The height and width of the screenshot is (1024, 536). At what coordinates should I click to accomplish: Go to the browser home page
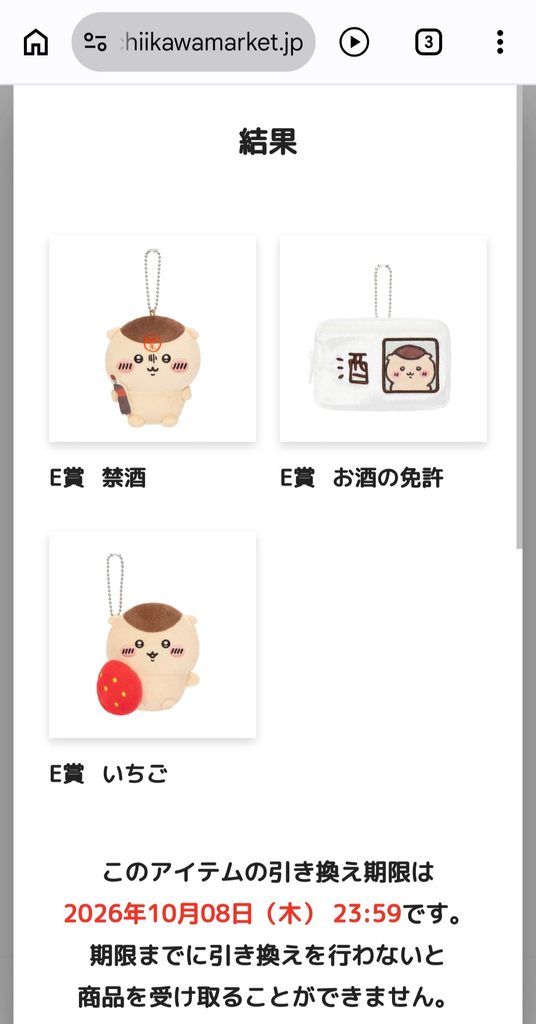(x=36, y=43)
